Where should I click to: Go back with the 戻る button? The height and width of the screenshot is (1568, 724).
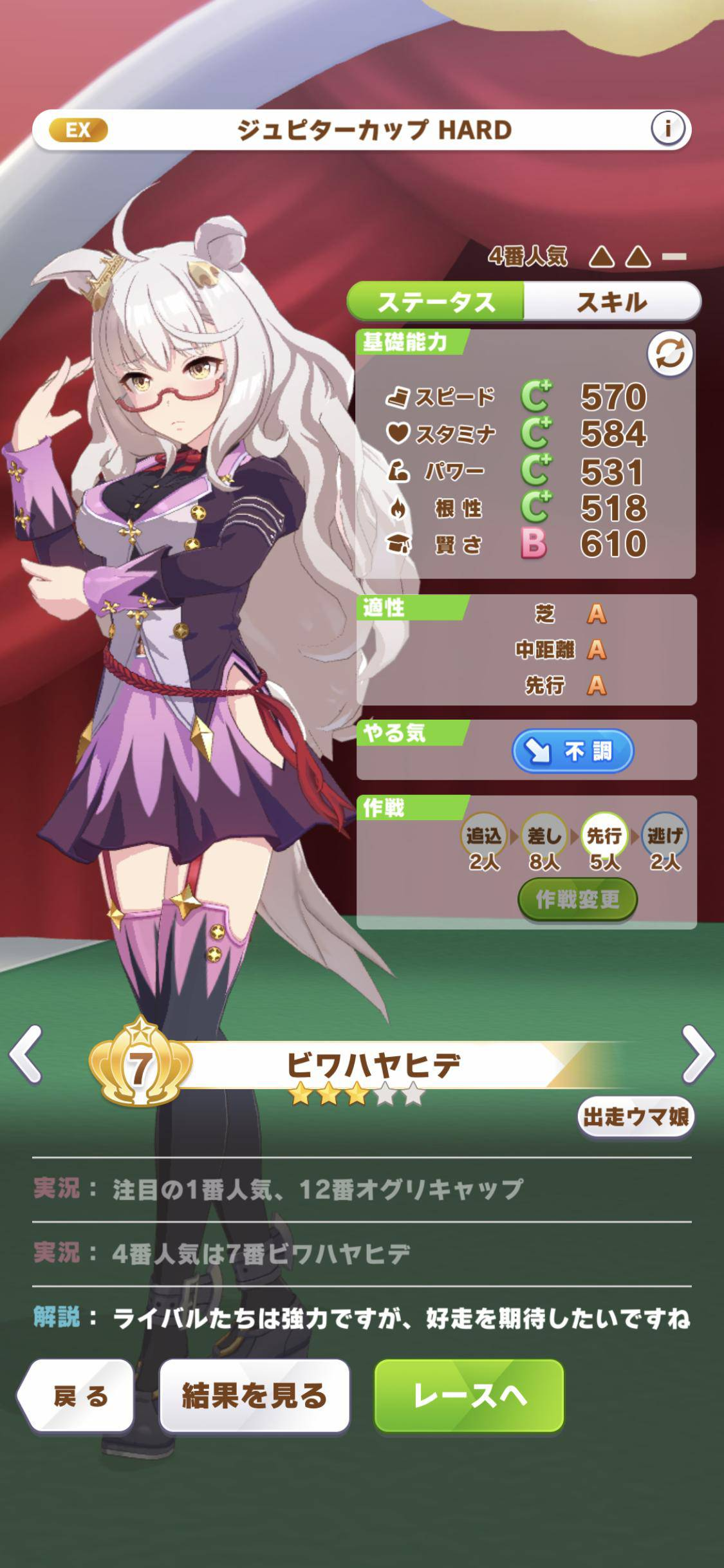tap(76, 1395)
